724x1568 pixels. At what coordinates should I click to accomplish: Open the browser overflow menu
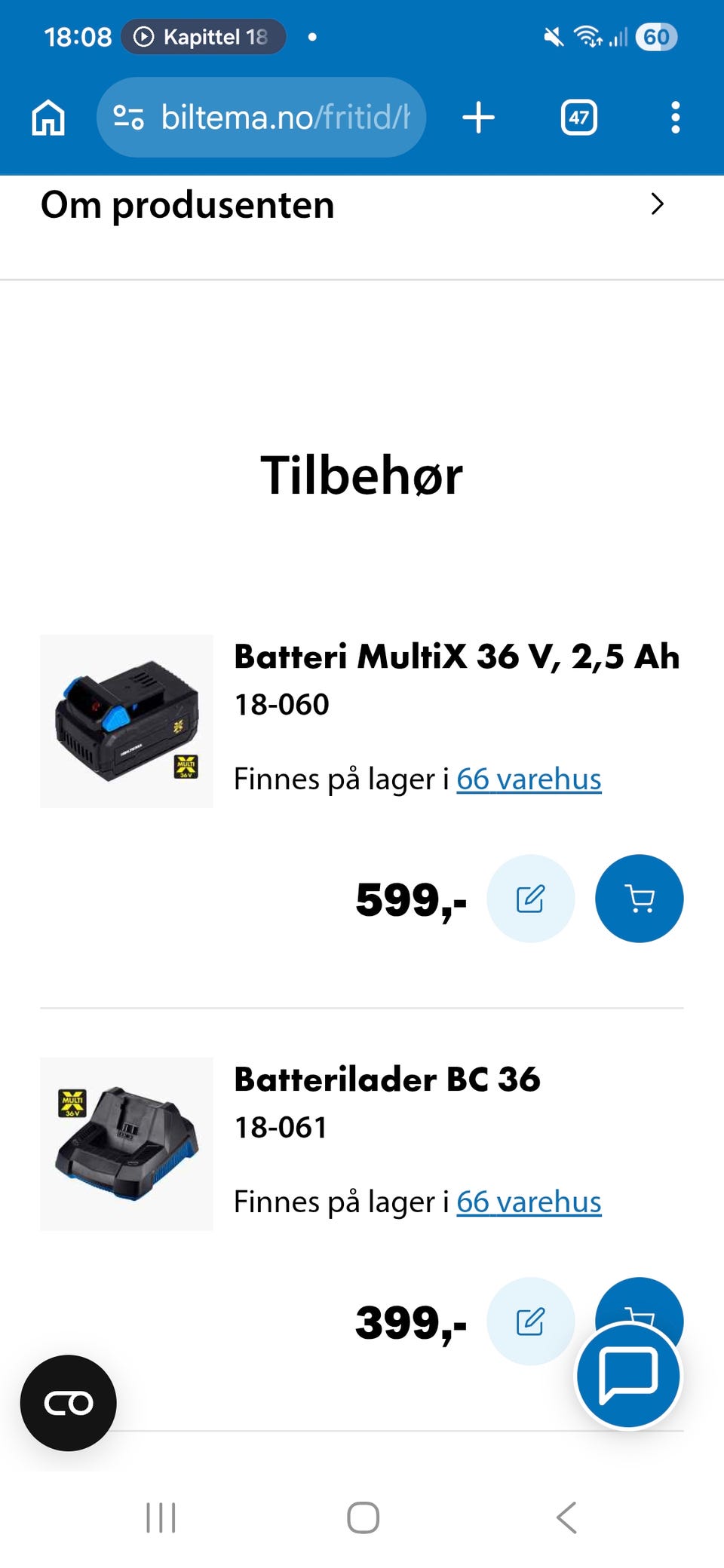click(675, 118)
